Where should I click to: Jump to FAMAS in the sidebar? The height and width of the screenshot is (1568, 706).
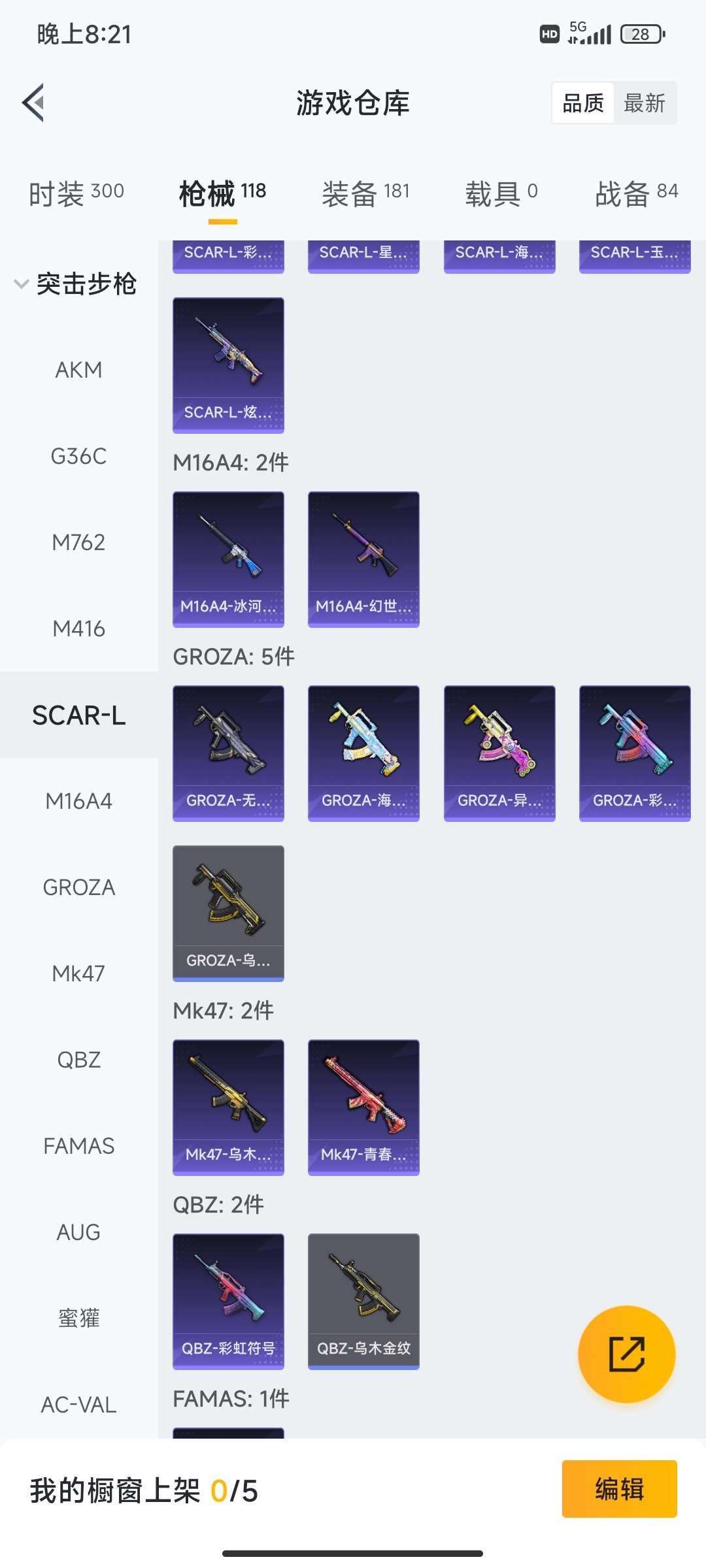(78, 1146)
